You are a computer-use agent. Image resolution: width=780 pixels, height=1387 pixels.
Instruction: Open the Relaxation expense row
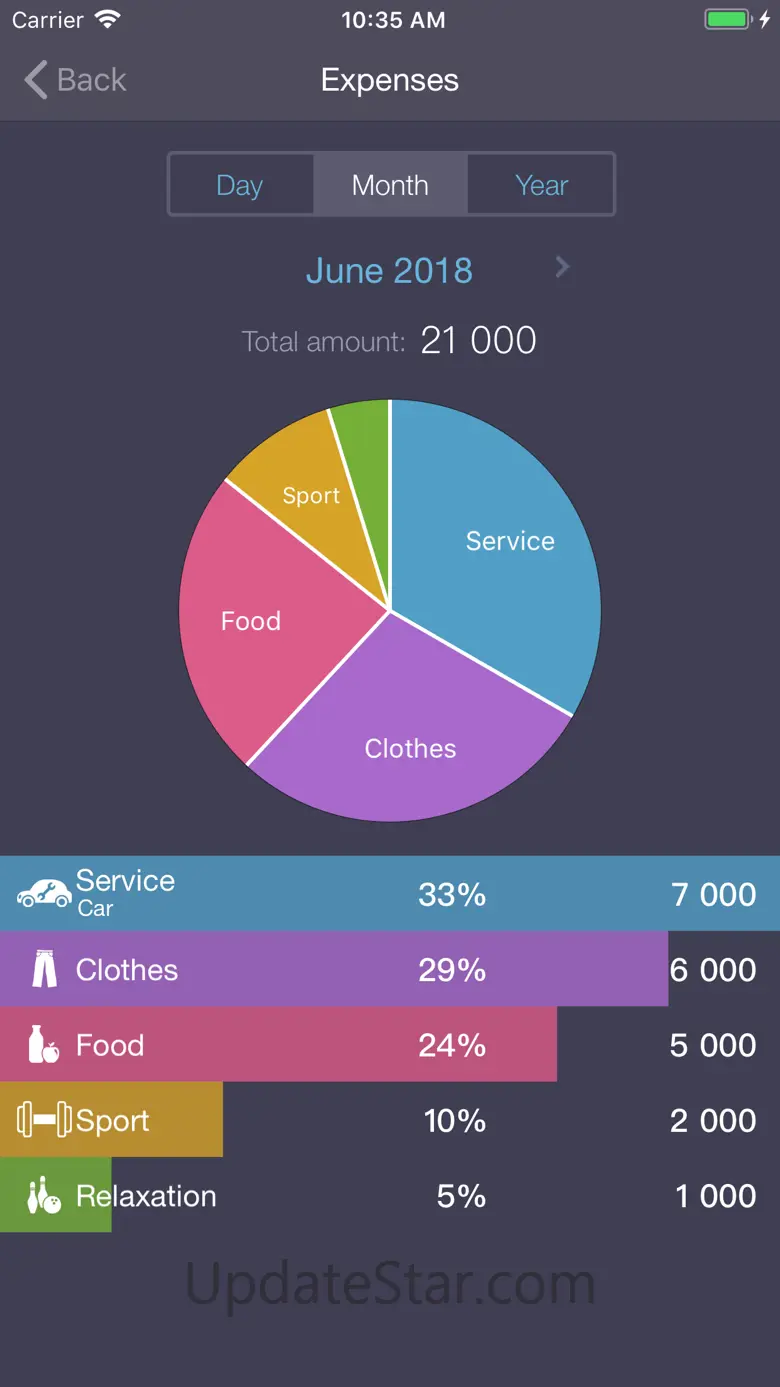point(390,1196)
